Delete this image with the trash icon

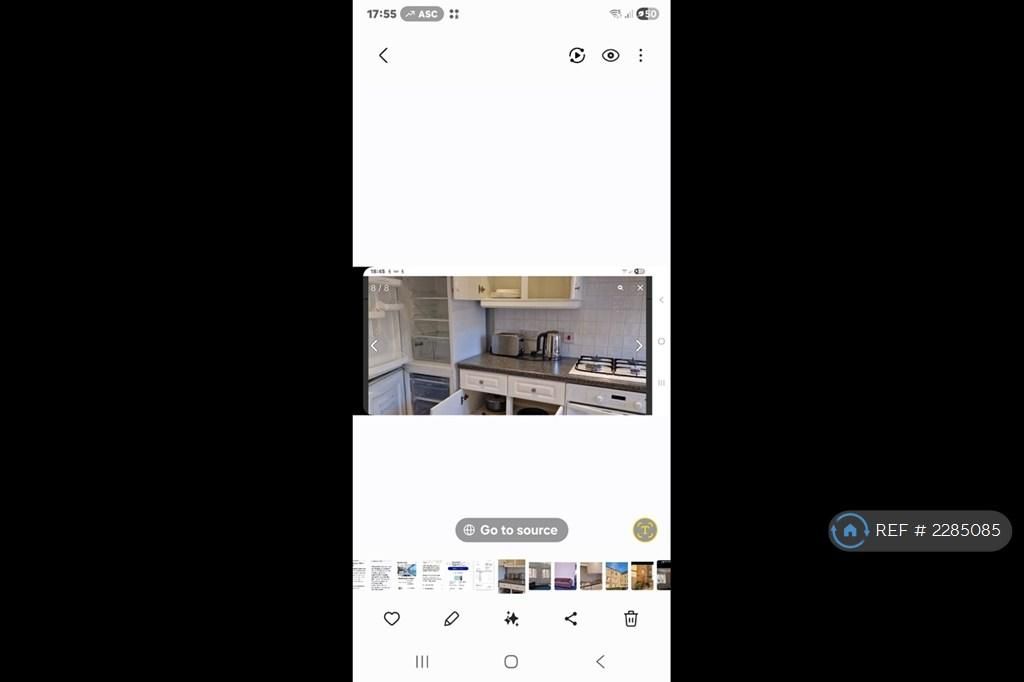tap(631, 619)
